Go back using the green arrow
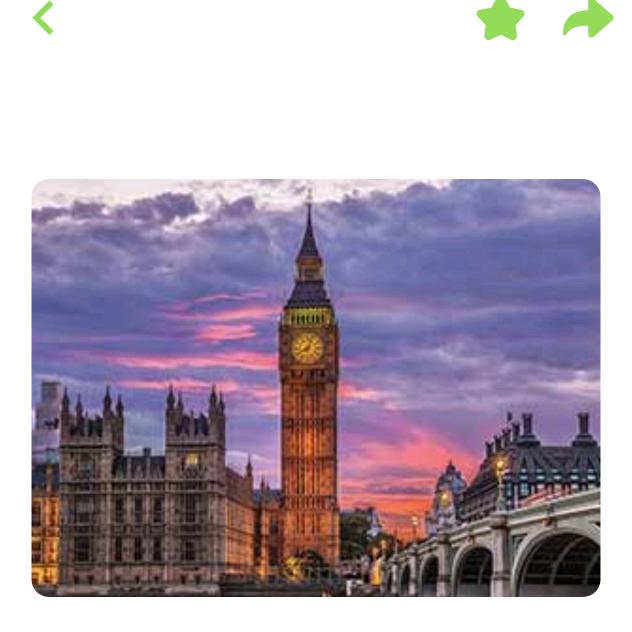The image size is (632, 632). click(43, 18)
